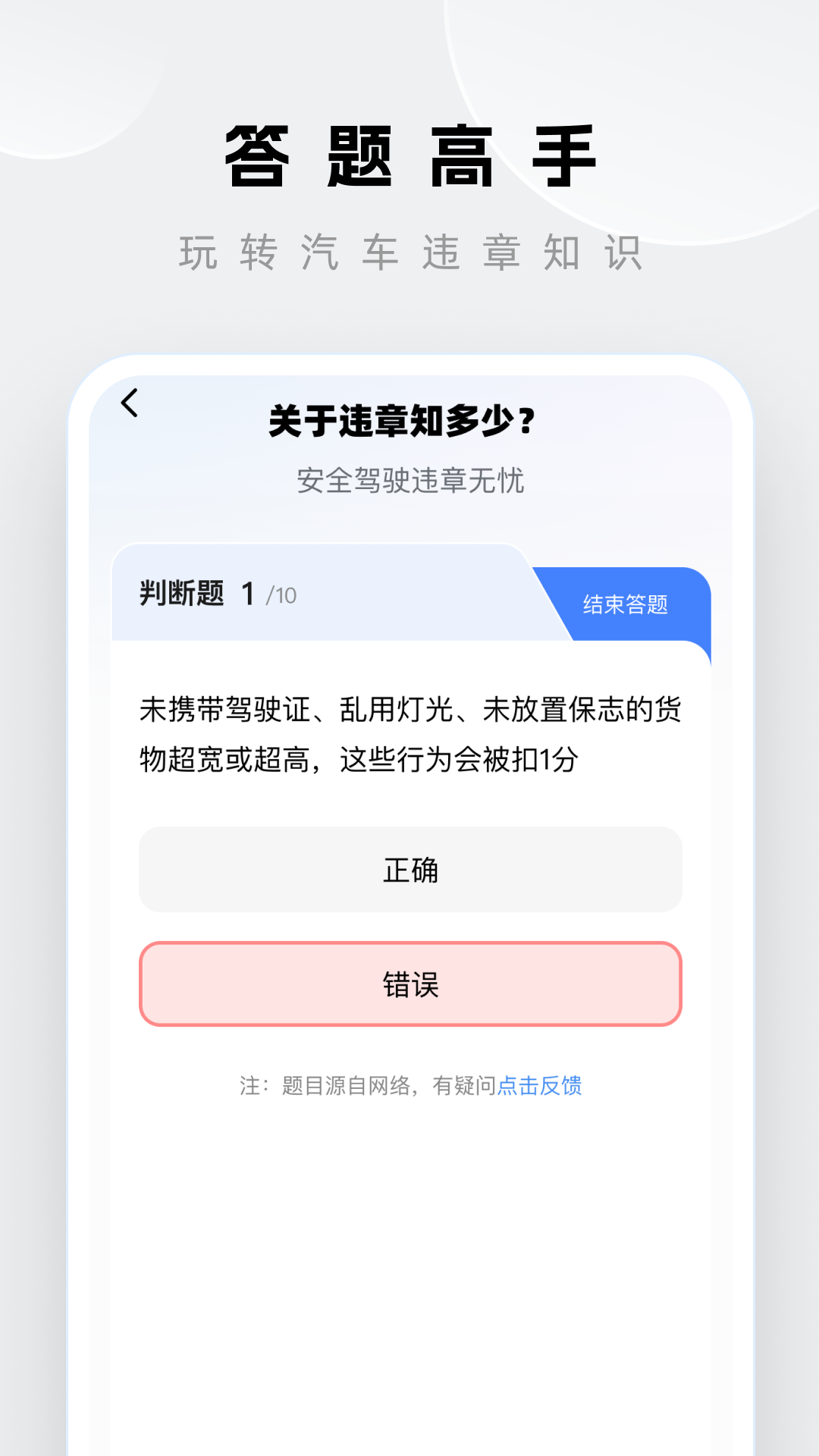Choose the 错误 answer option
Viewport: 819px width, 1456px height.
coord(409,985)
